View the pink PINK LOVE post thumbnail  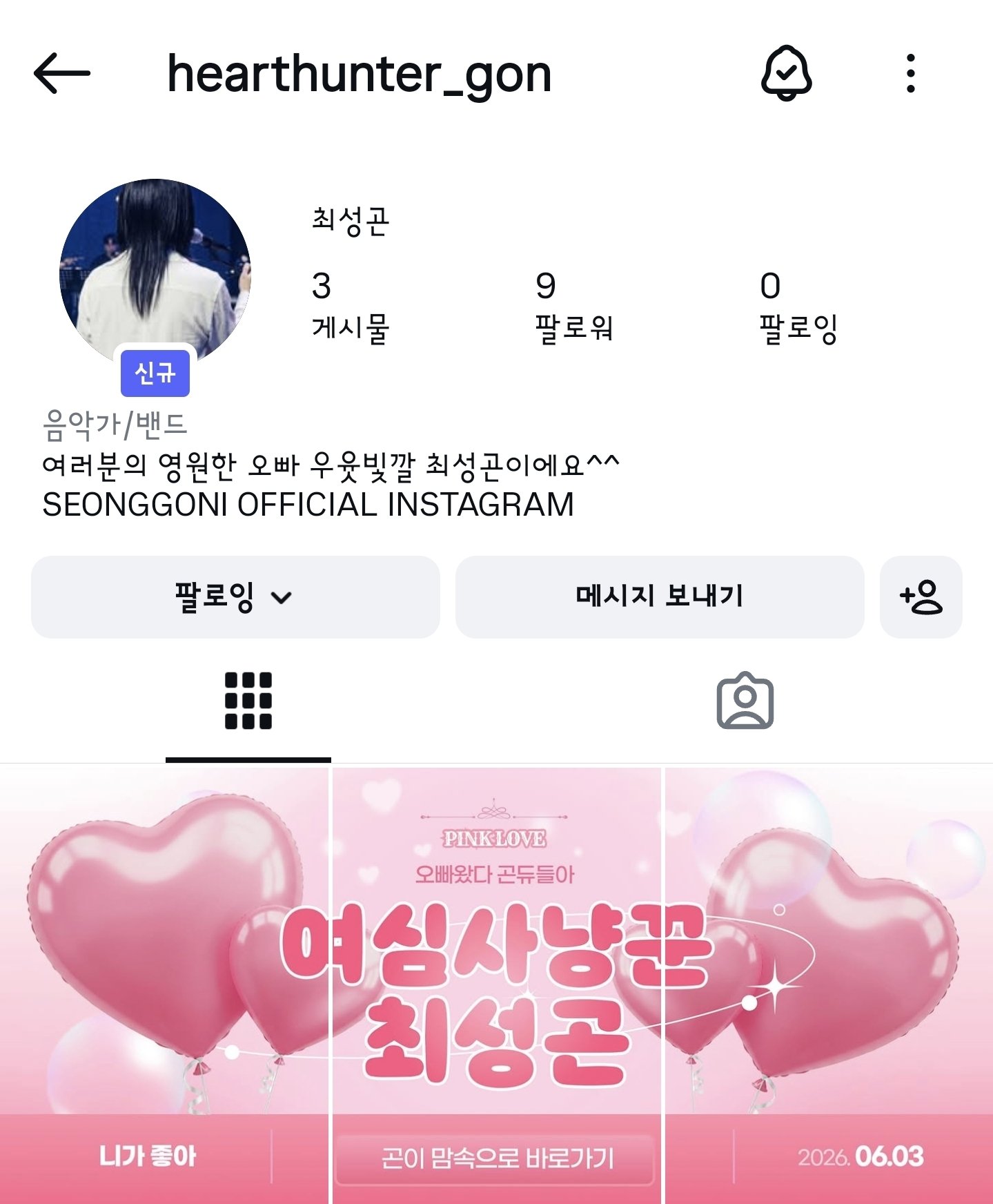[495, 980]
